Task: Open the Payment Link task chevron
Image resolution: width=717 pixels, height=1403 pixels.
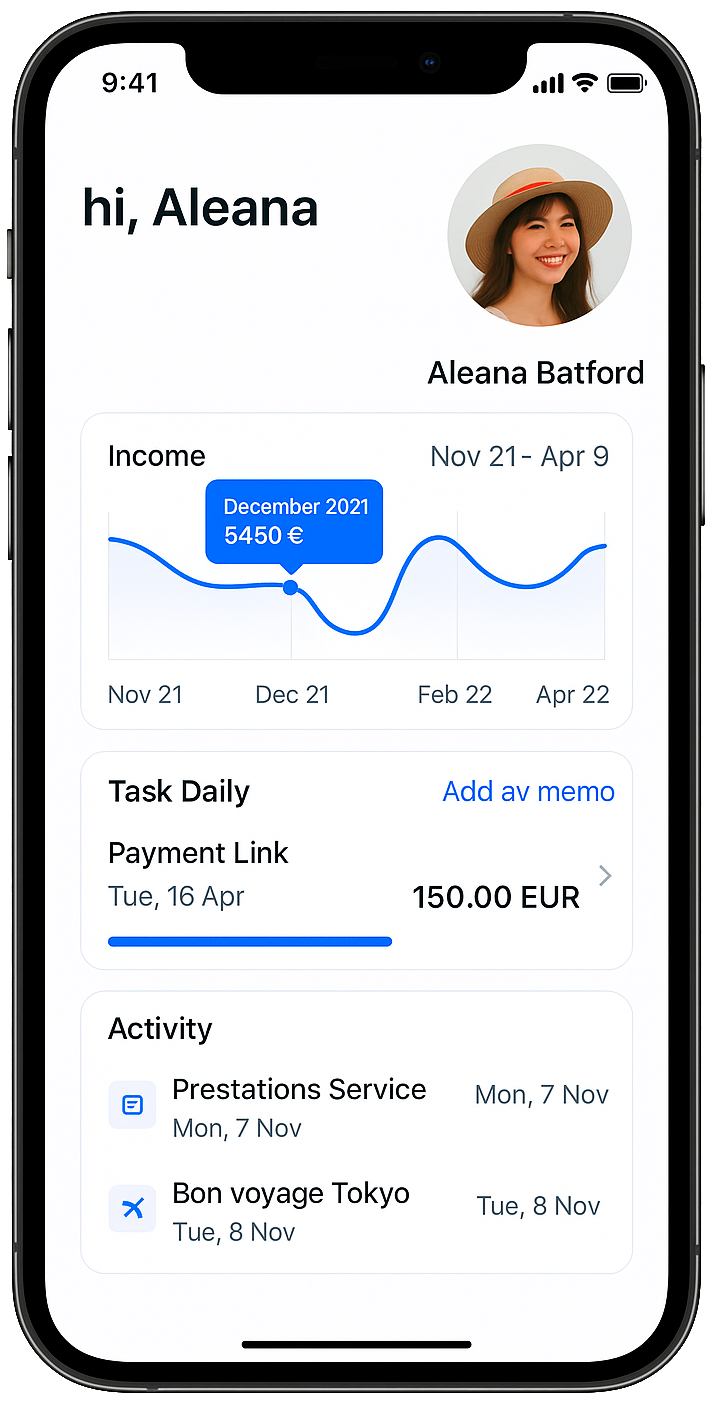Action: coord(604,876)
